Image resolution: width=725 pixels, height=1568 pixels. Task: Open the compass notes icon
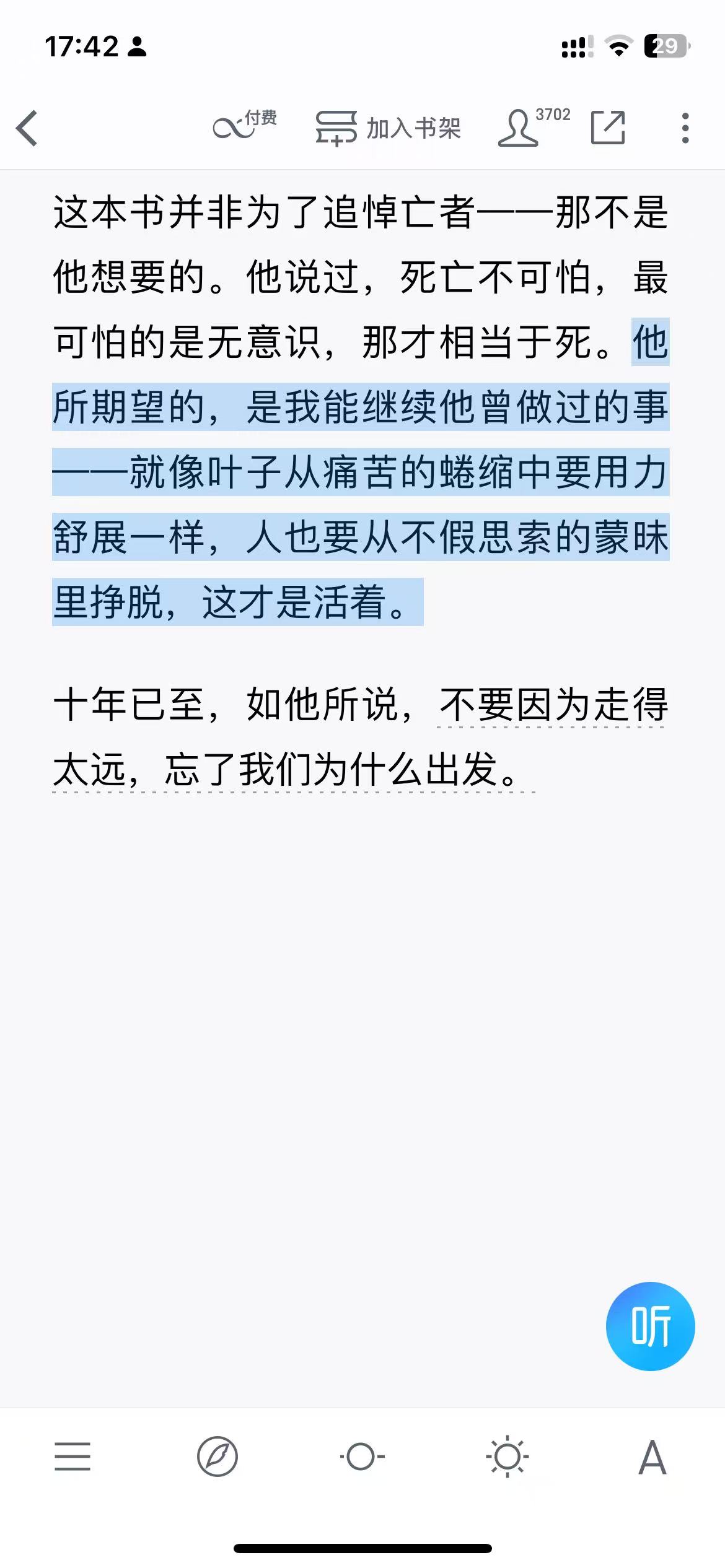tap(217, 1456)
